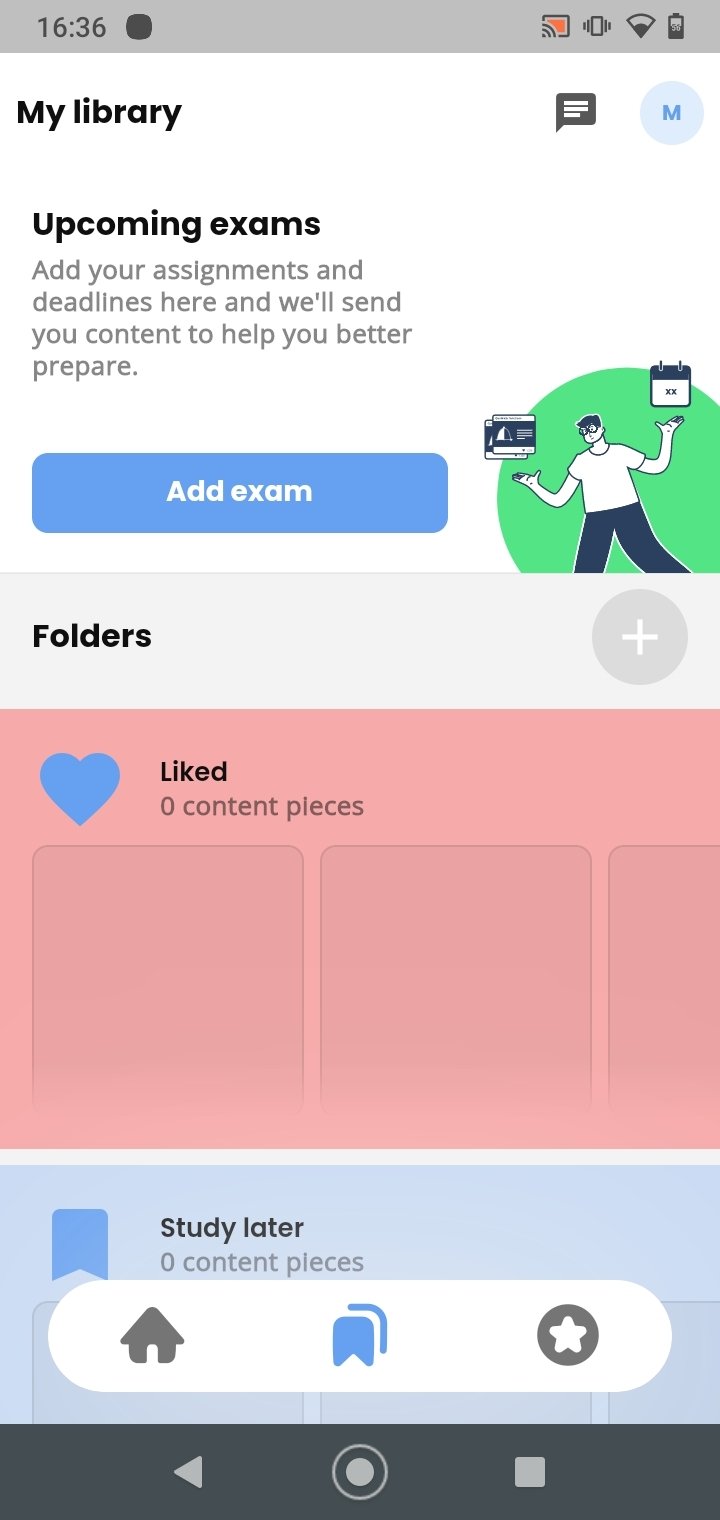Open the recent apps overview
This screenshot has height=1520, width=720.
(x=529, y=1472)
